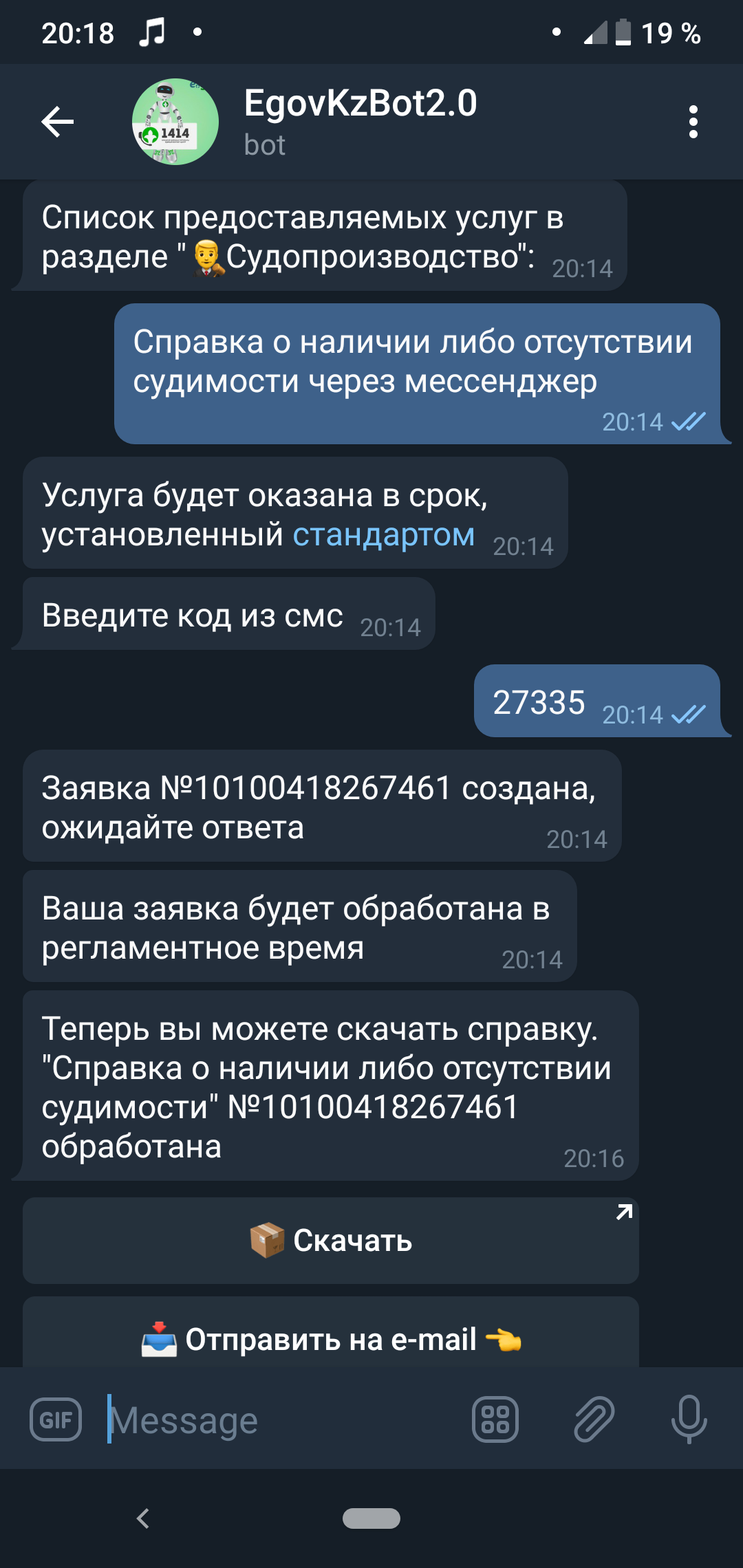This screenshot has height=1568, width=743.
Task: Focus the Message input field
Action: 275,1419
